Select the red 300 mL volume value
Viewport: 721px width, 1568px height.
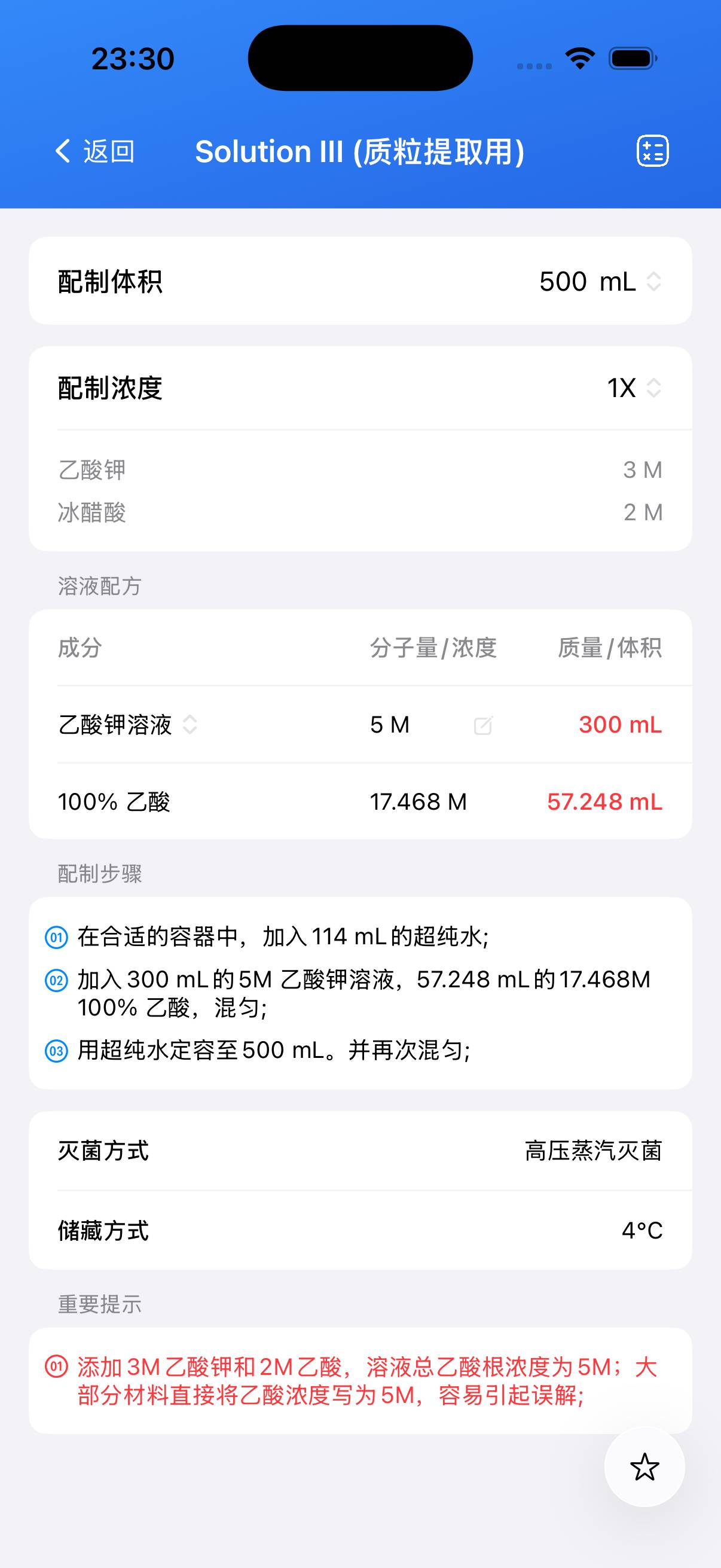point(619,725)
